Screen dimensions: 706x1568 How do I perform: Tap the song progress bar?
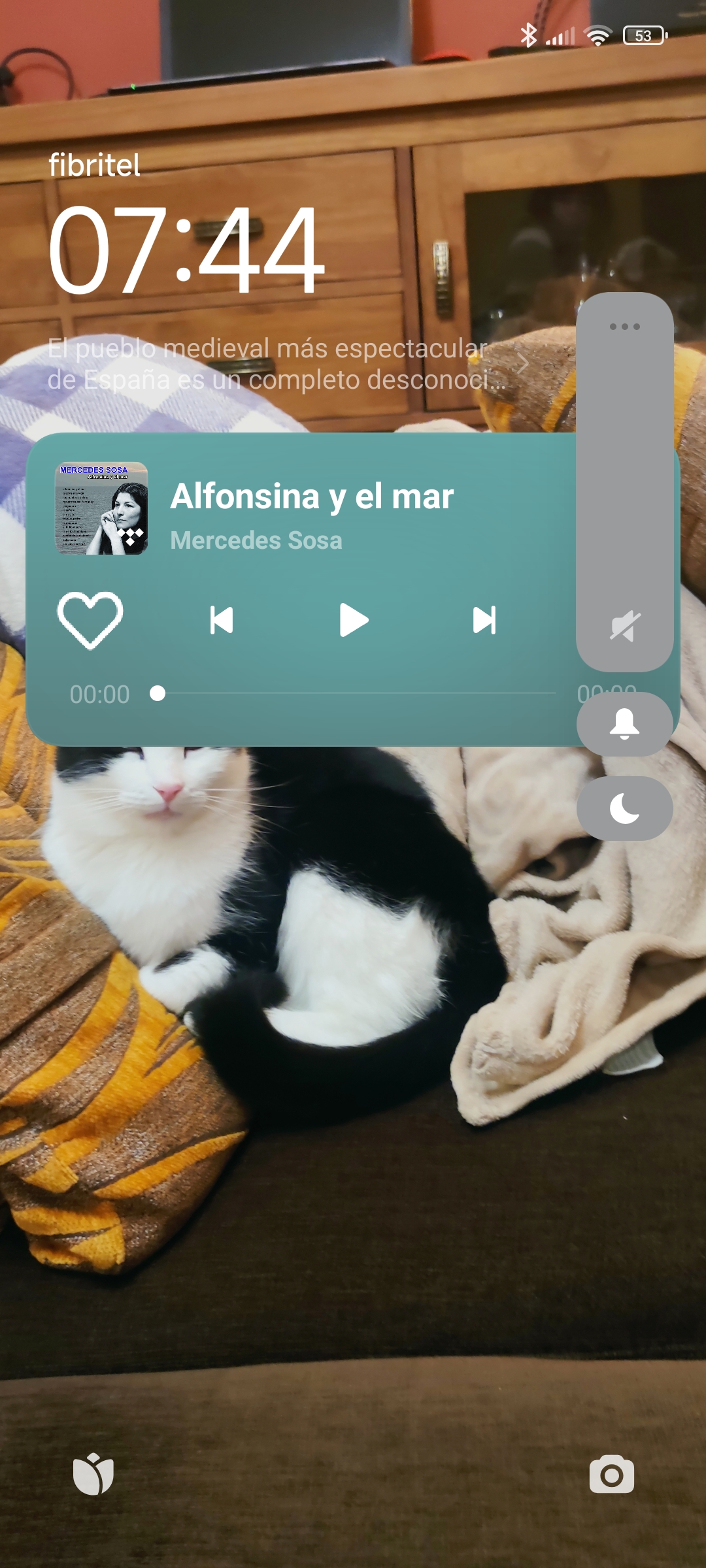pos(356,693)
